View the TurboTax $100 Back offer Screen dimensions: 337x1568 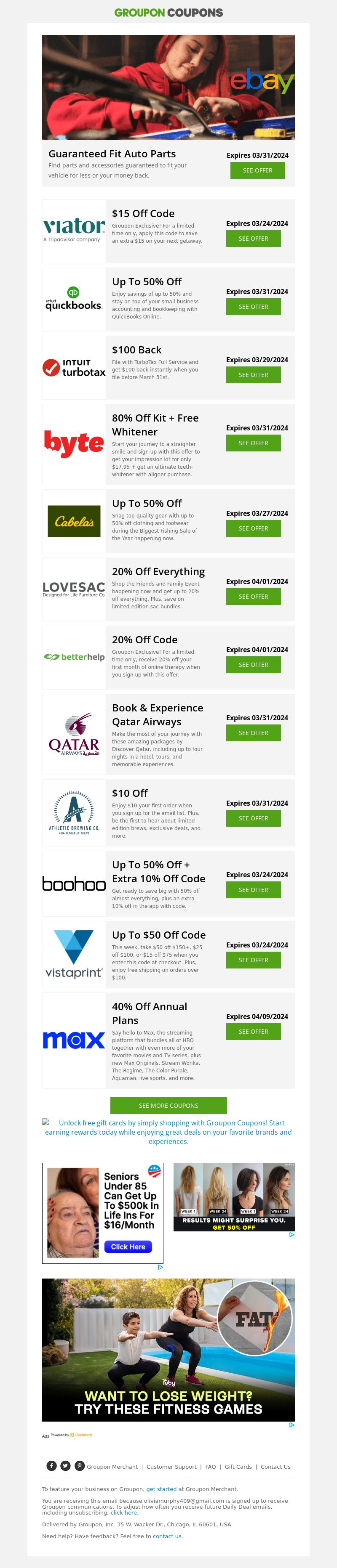[x=253, y=375]
